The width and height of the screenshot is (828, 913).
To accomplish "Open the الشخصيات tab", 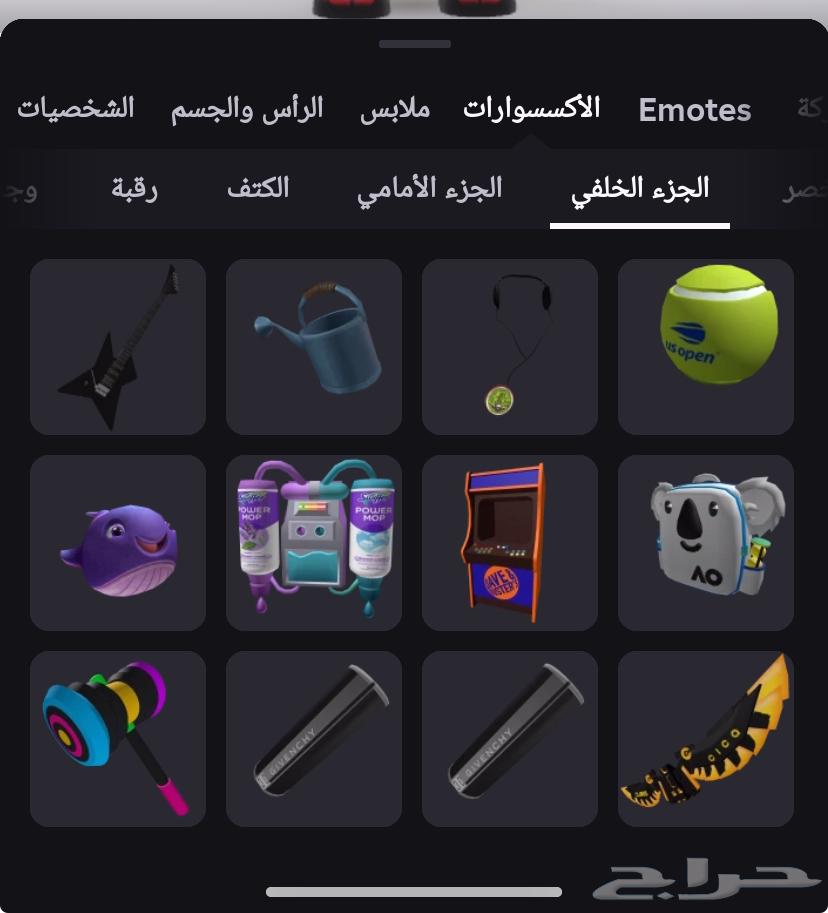I will coord(76,108).
